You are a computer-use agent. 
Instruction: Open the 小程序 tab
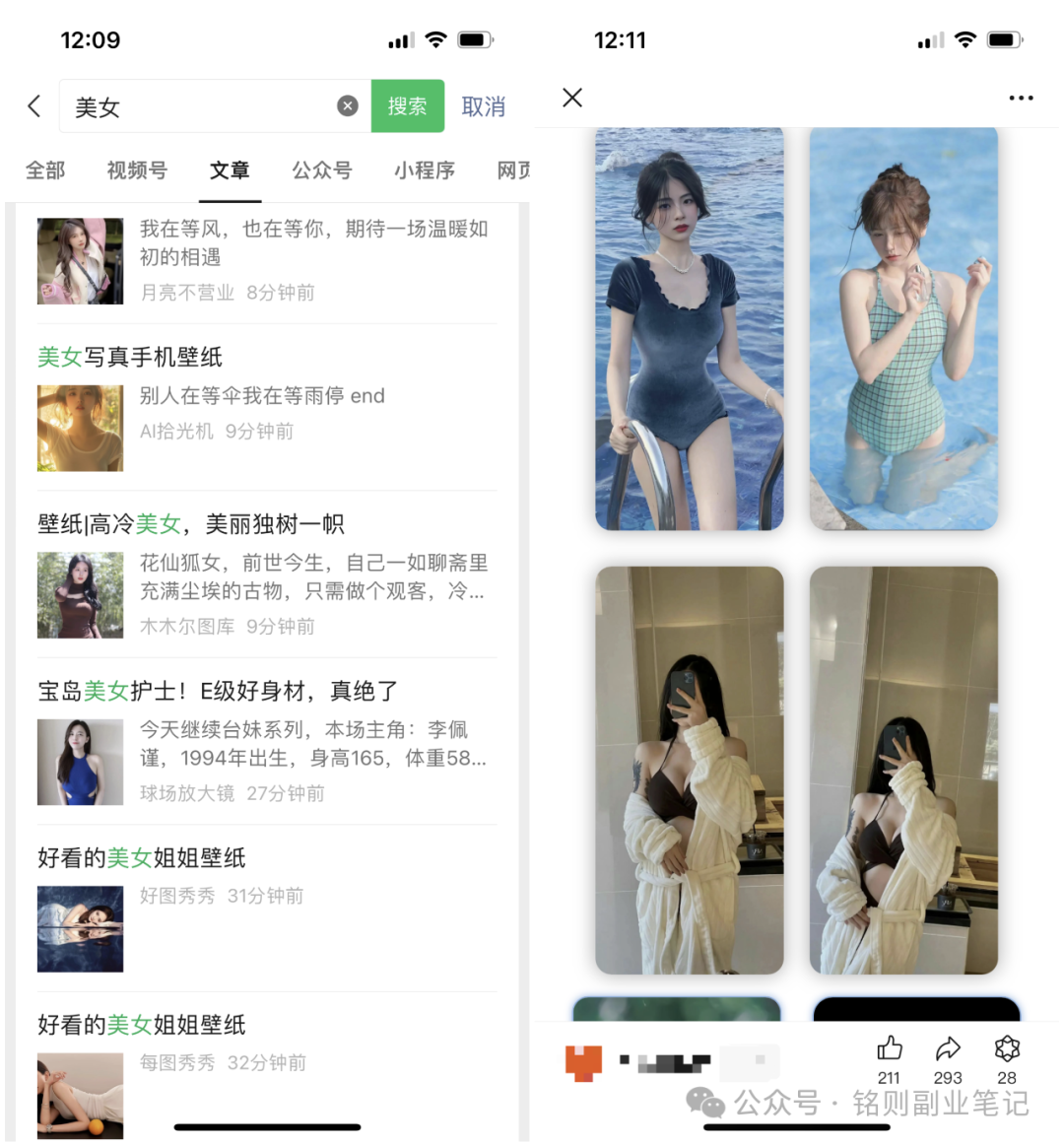[x=425, y=170]
